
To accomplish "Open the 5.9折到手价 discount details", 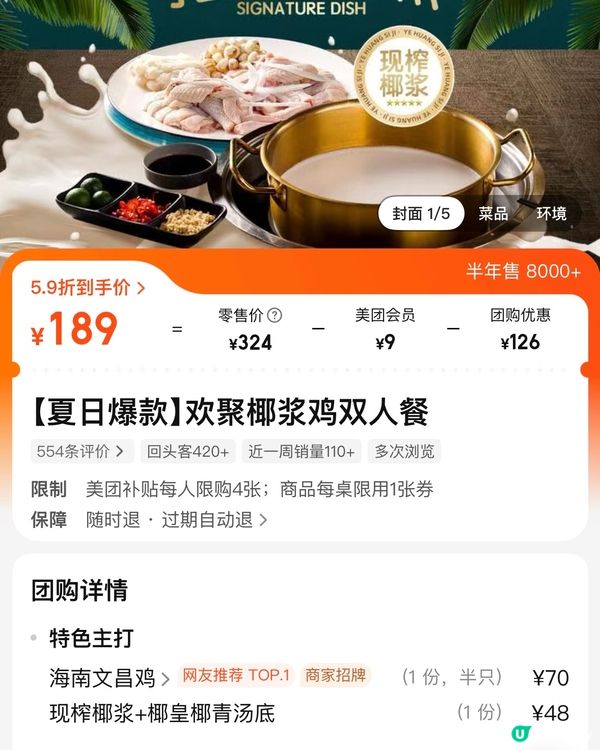I will [x=88, y=288].
